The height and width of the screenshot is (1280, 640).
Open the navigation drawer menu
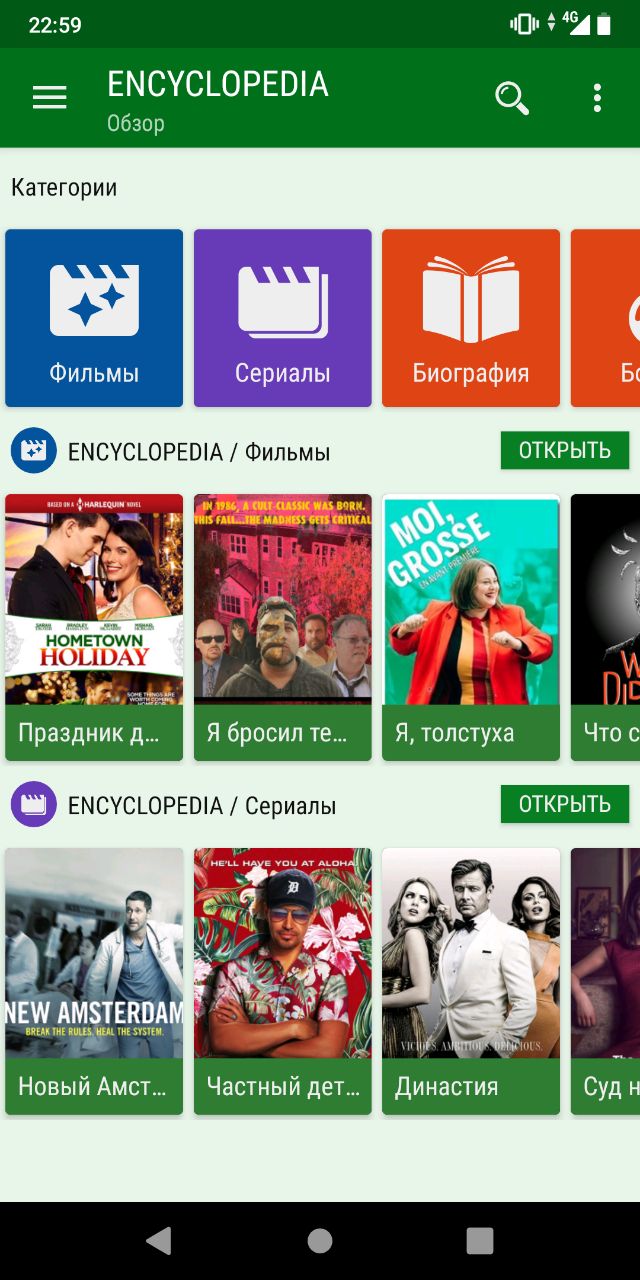(49, 97)
